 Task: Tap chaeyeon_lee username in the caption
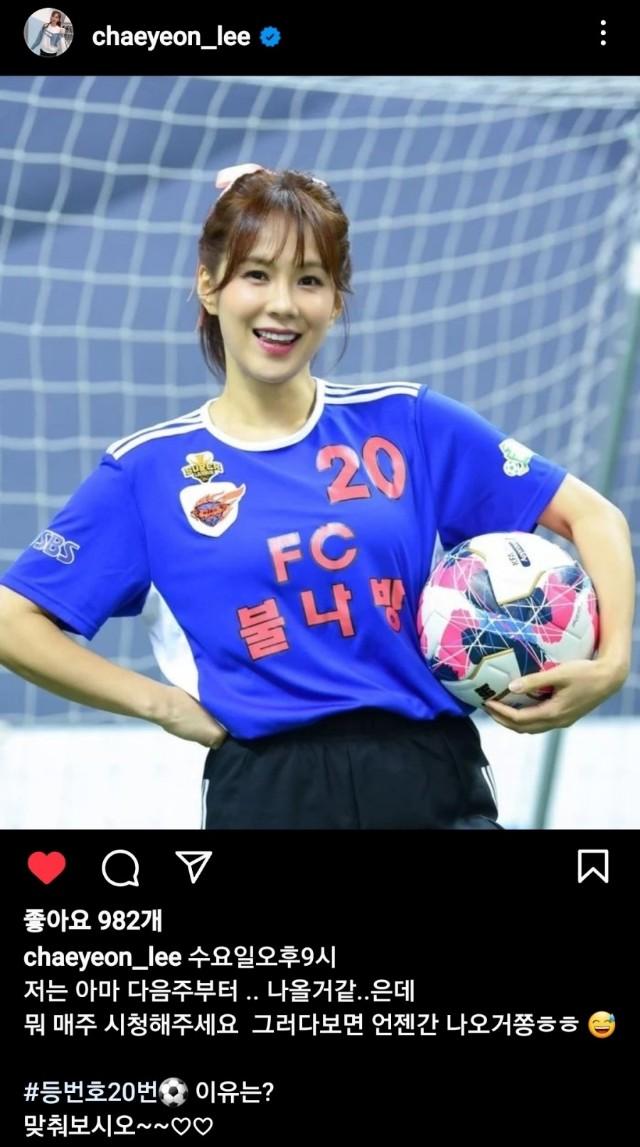tap(101, 958)
